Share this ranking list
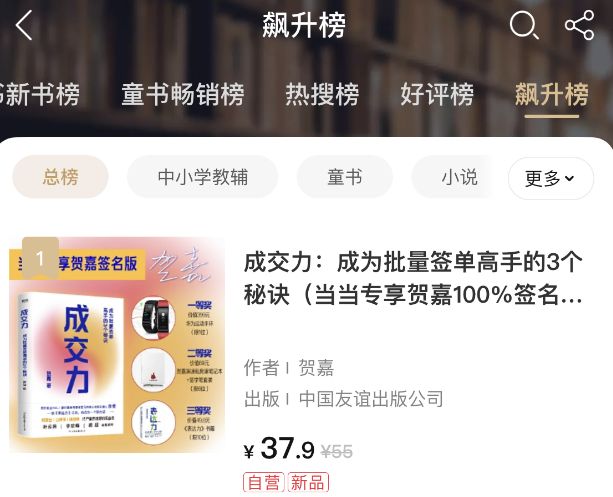 [579, 25]
